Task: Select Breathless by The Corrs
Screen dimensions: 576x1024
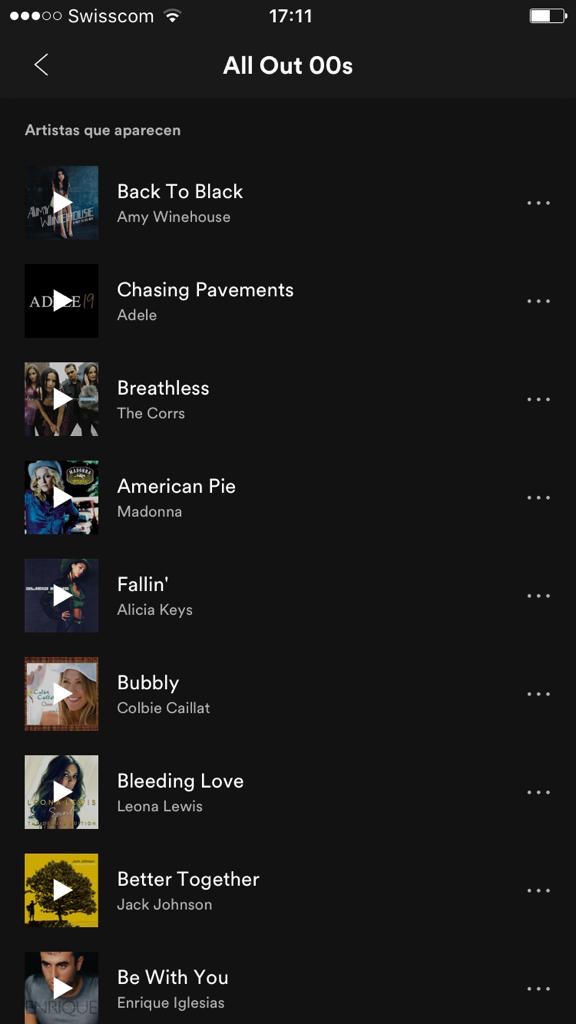Action: pyautogui.click(x=288, y=399)
